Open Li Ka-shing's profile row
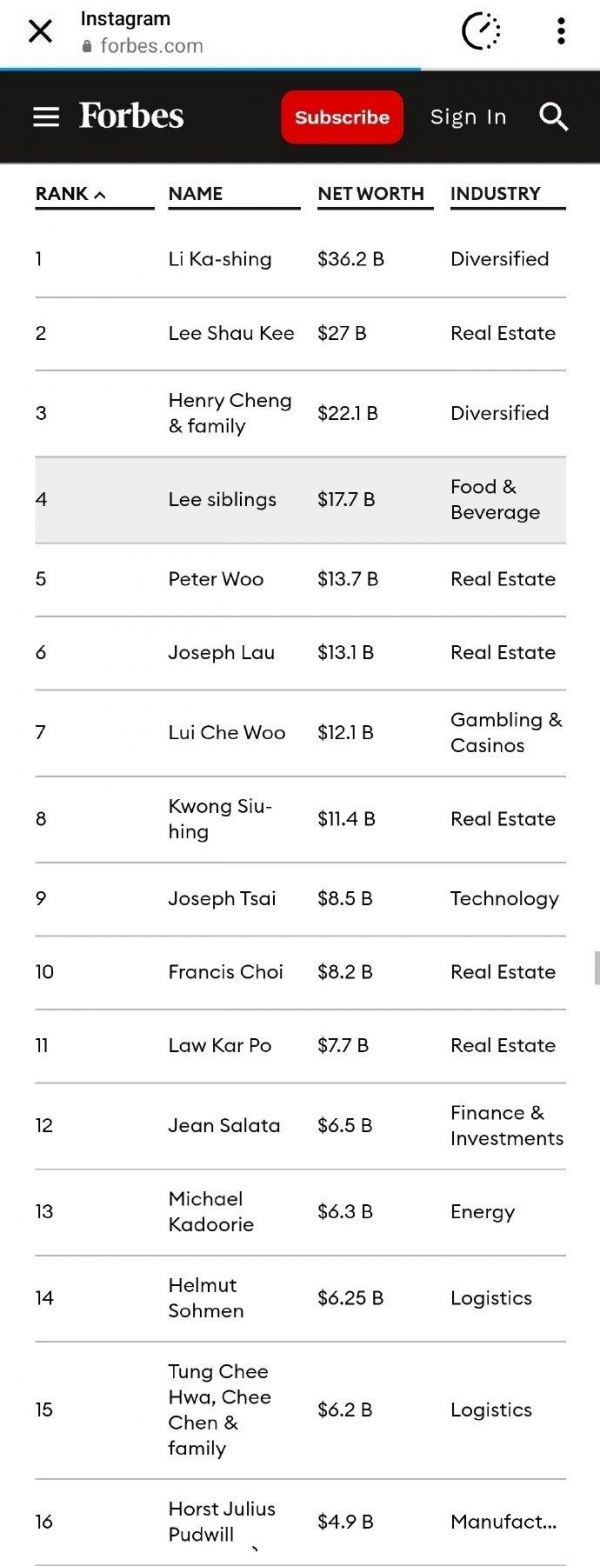This screenshot has width=600, height=1566. click(220, 259)
